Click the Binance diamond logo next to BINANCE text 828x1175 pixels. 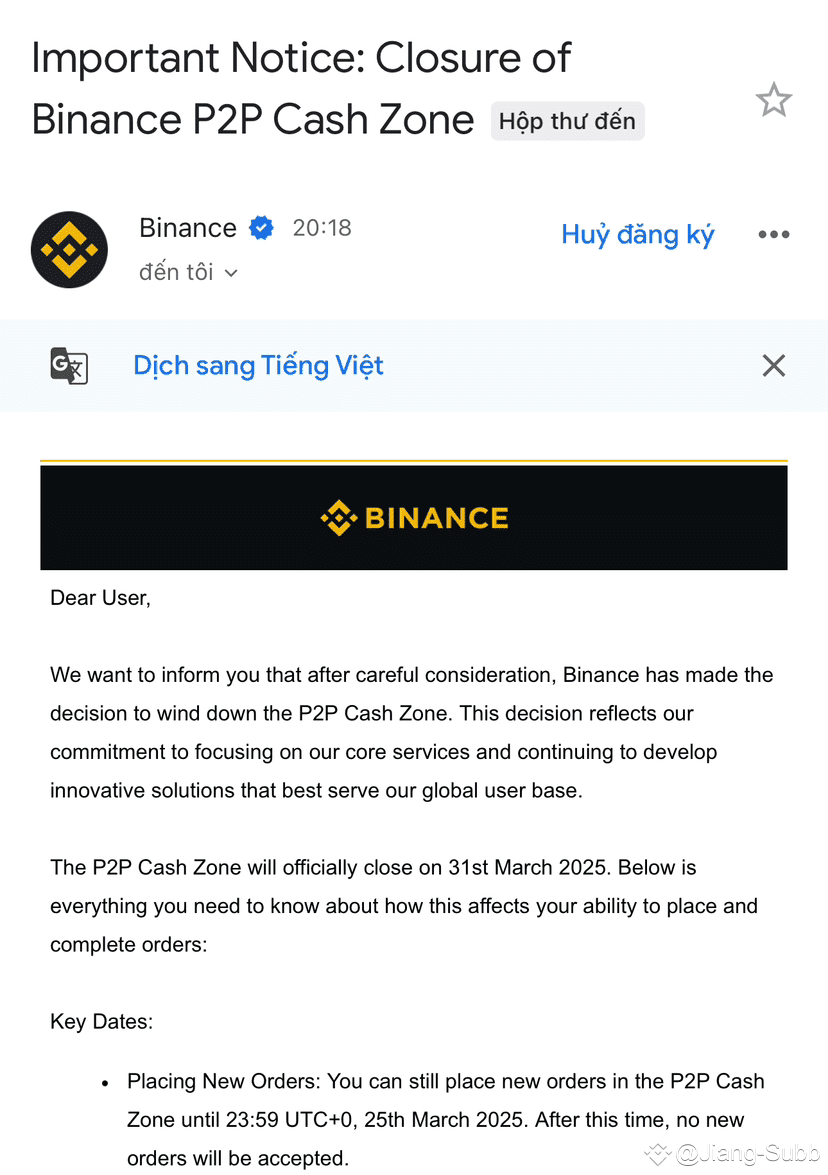tap(342, 517)
